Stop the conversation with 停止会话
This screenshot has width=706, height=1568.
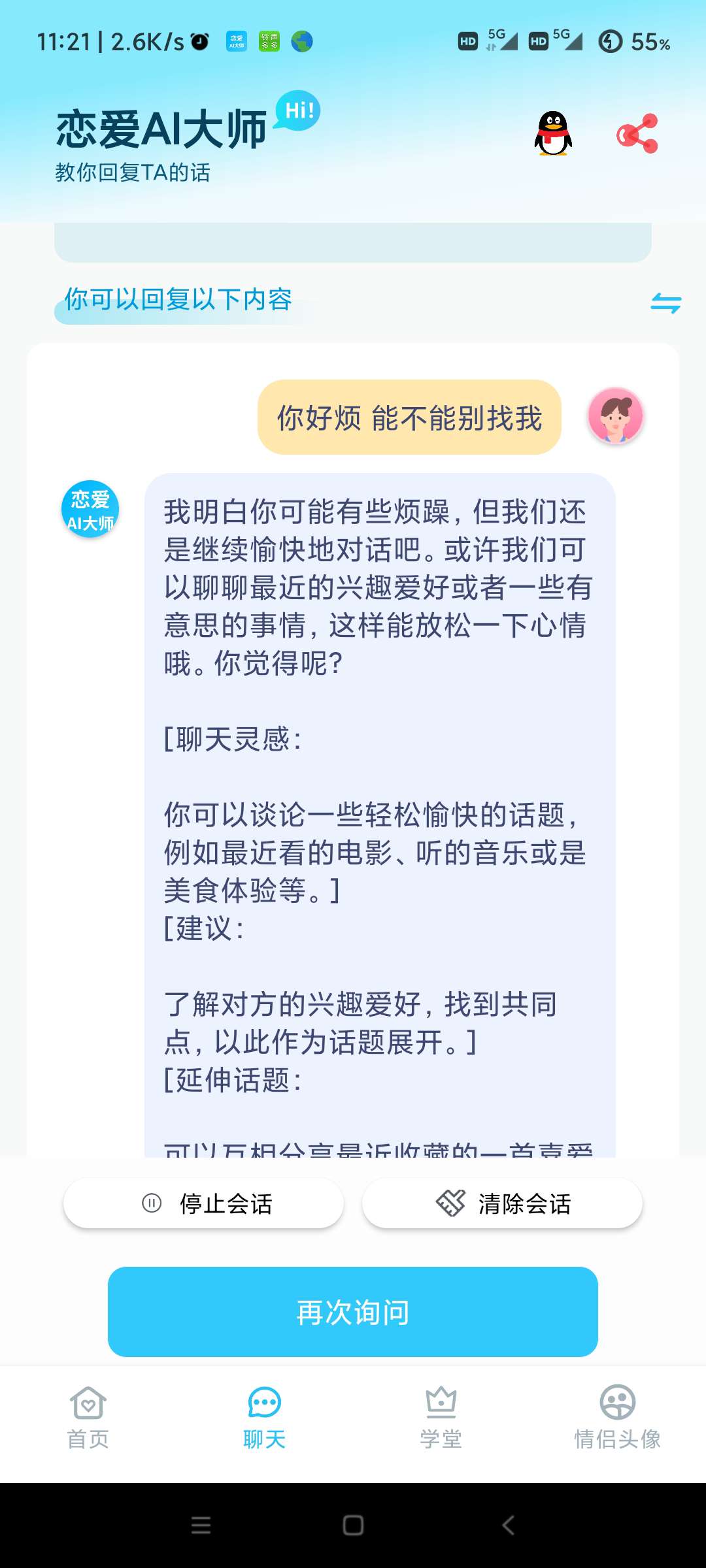click(x=203, y=1203)
